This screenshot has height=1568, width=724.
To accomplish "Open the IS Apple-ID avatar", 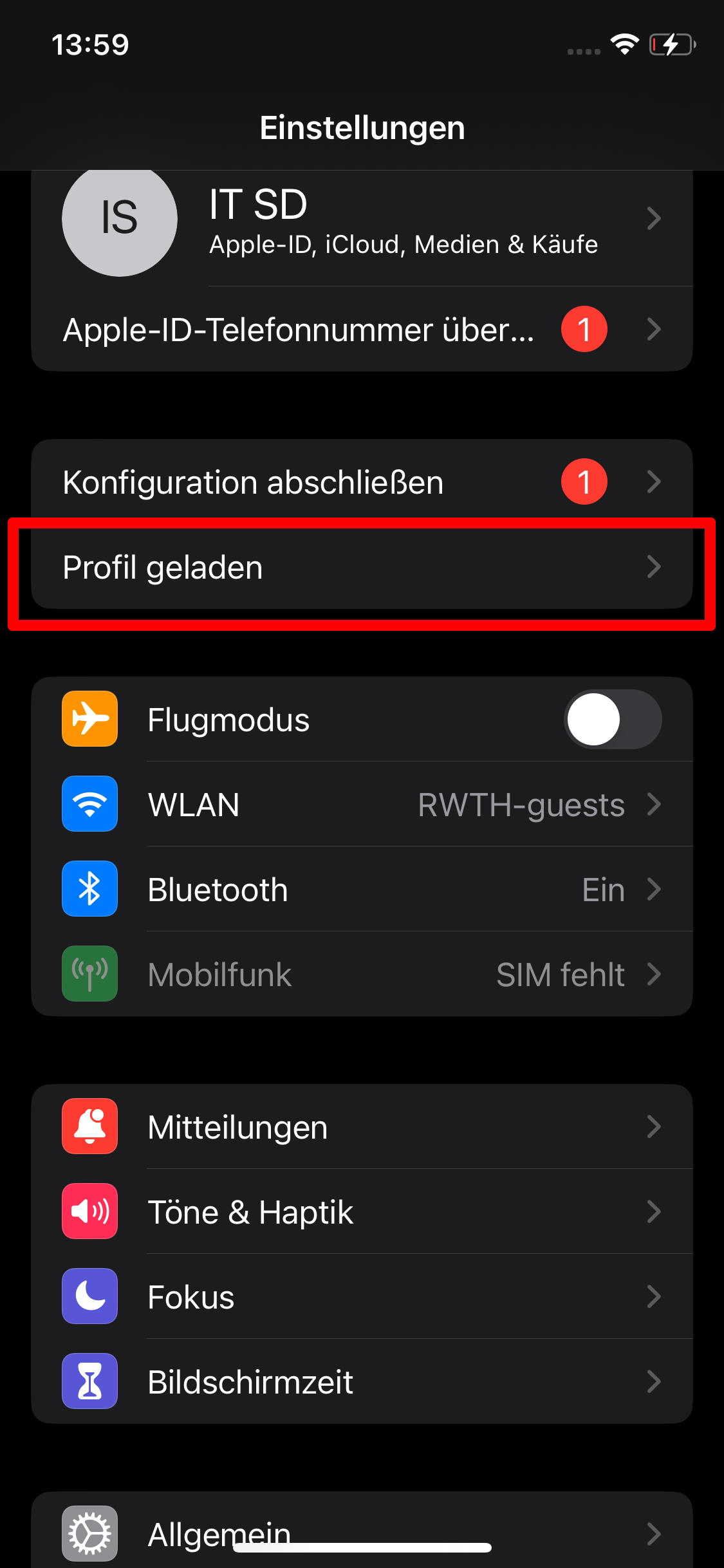I will pyautogui.click(x=119, y=219).
